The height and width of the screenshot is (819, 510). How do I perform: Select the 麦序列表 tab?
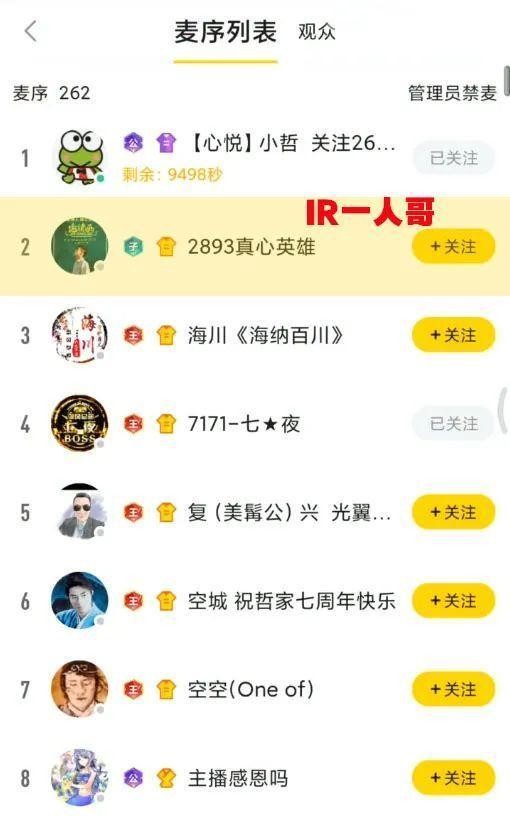point(225,32)
